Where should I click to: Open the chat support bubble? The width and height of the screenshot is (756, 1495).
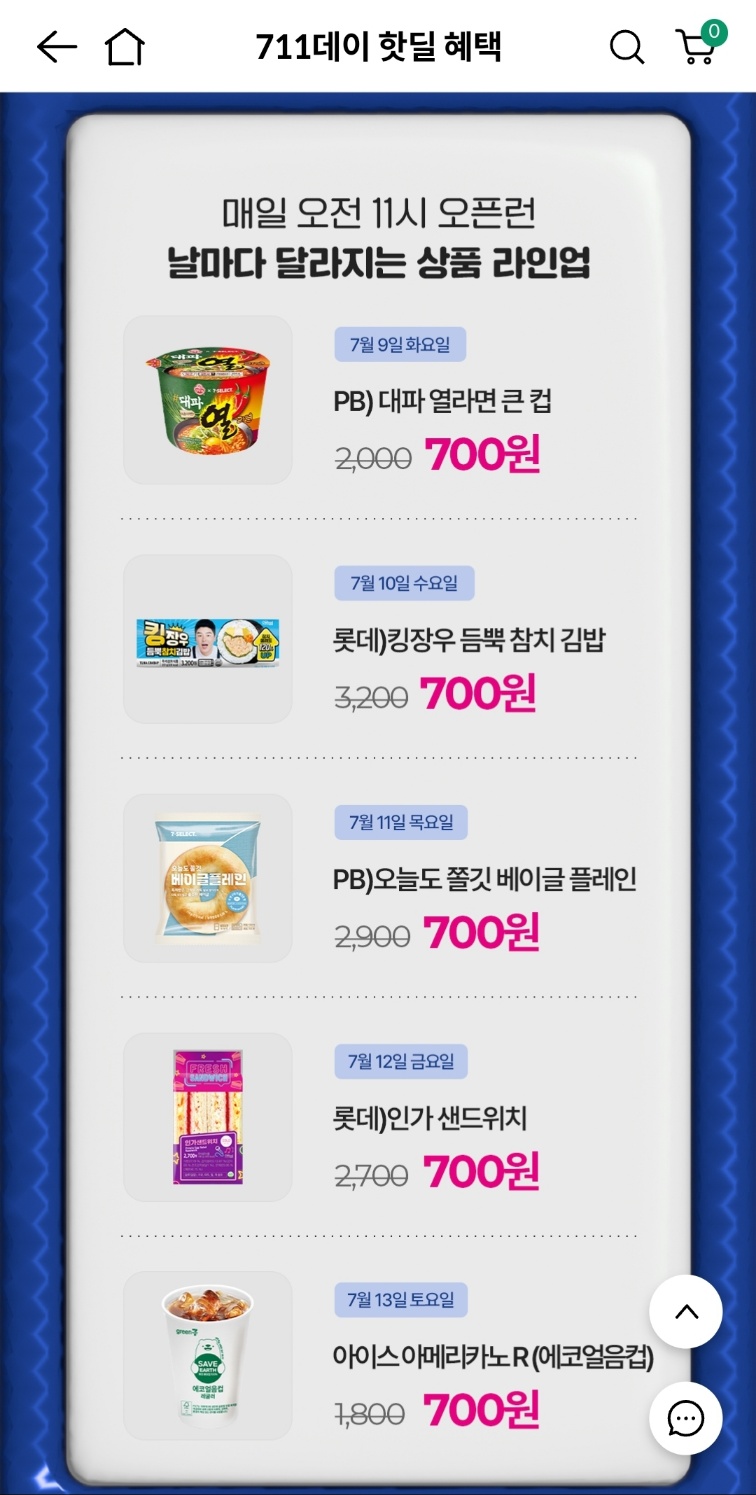pos(686,1418)
